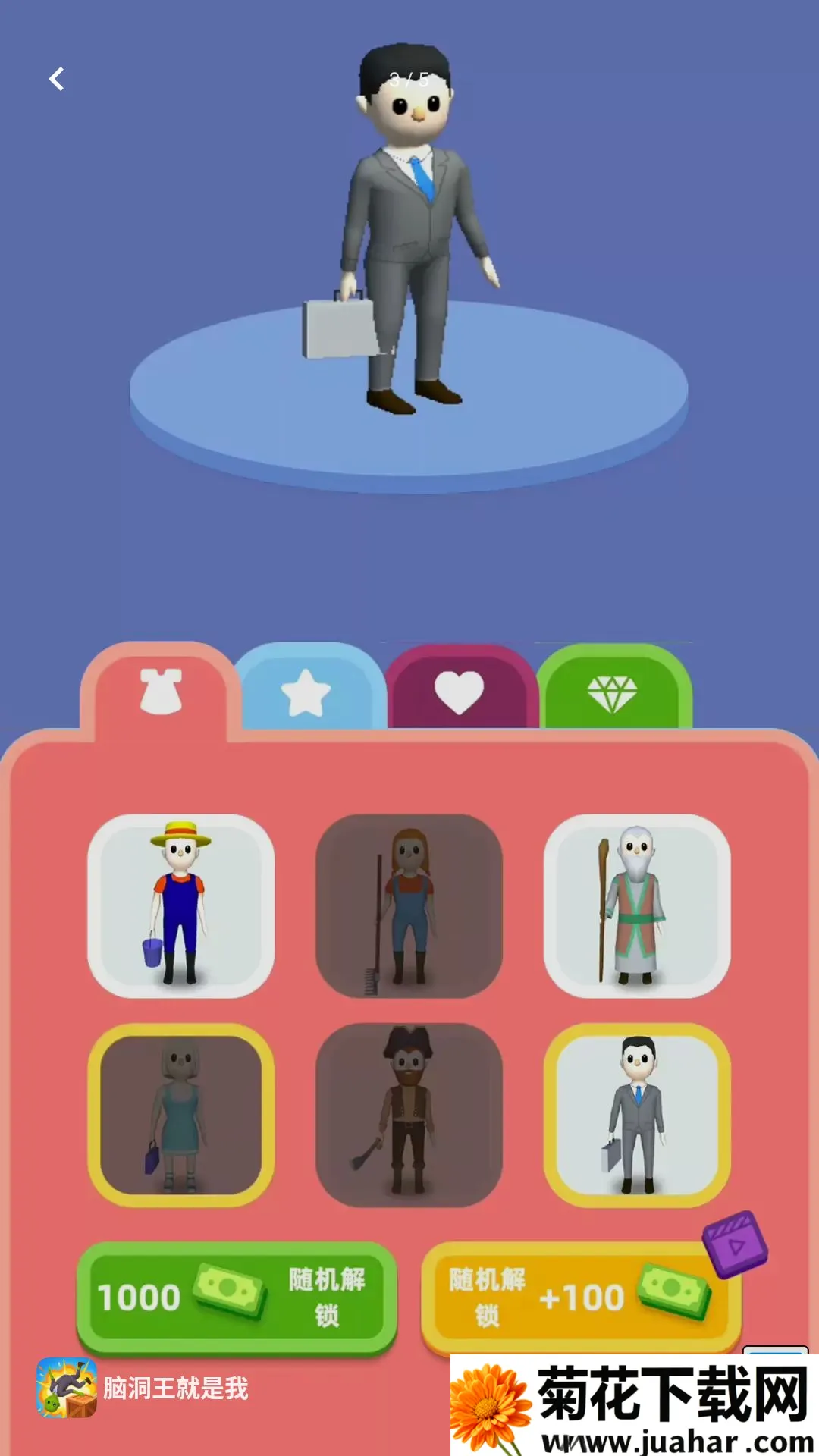Select the locked girl with rake character
The height and width of the screenshot is (1456, 819).
(409, 906)
